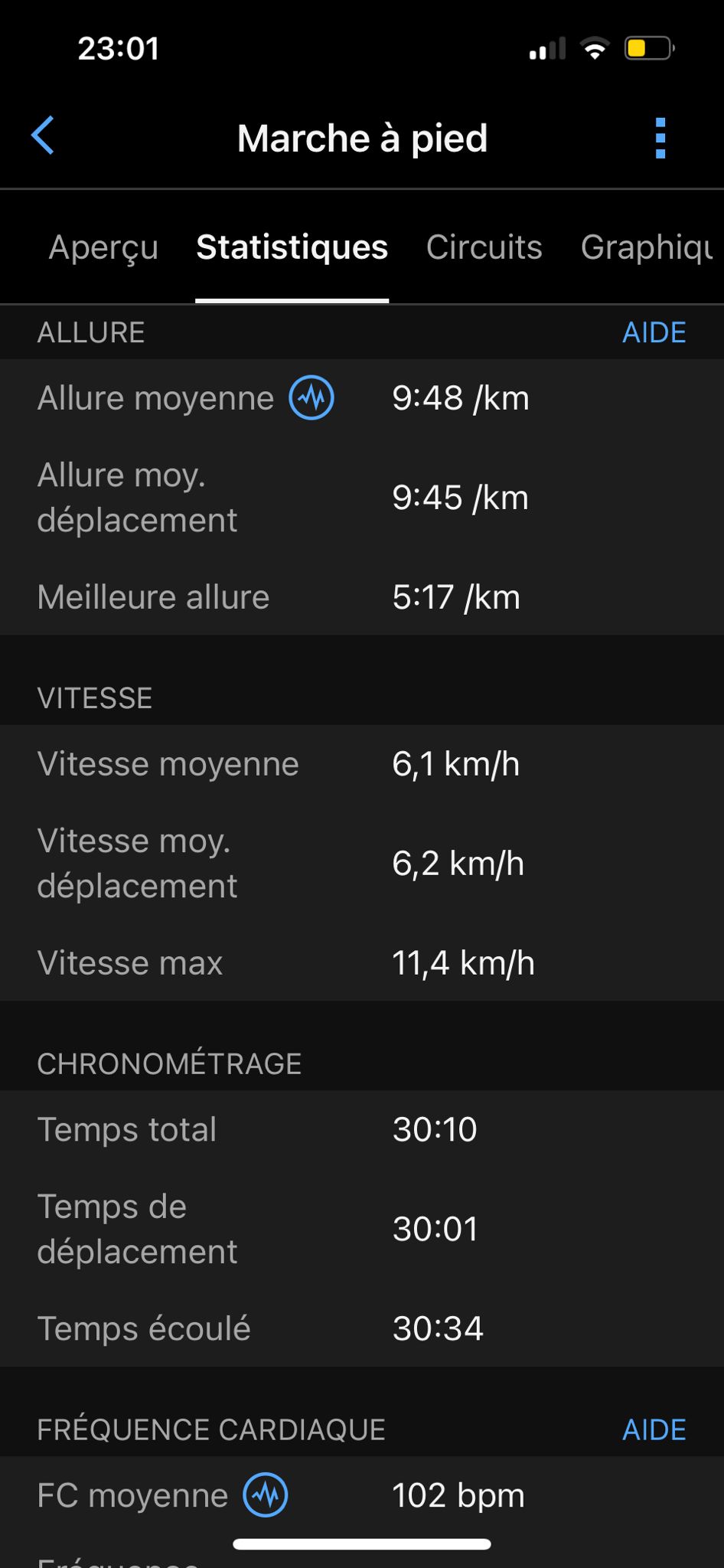Open the Circuits tab
The image size is (724, 1568).
pos(484,247)
